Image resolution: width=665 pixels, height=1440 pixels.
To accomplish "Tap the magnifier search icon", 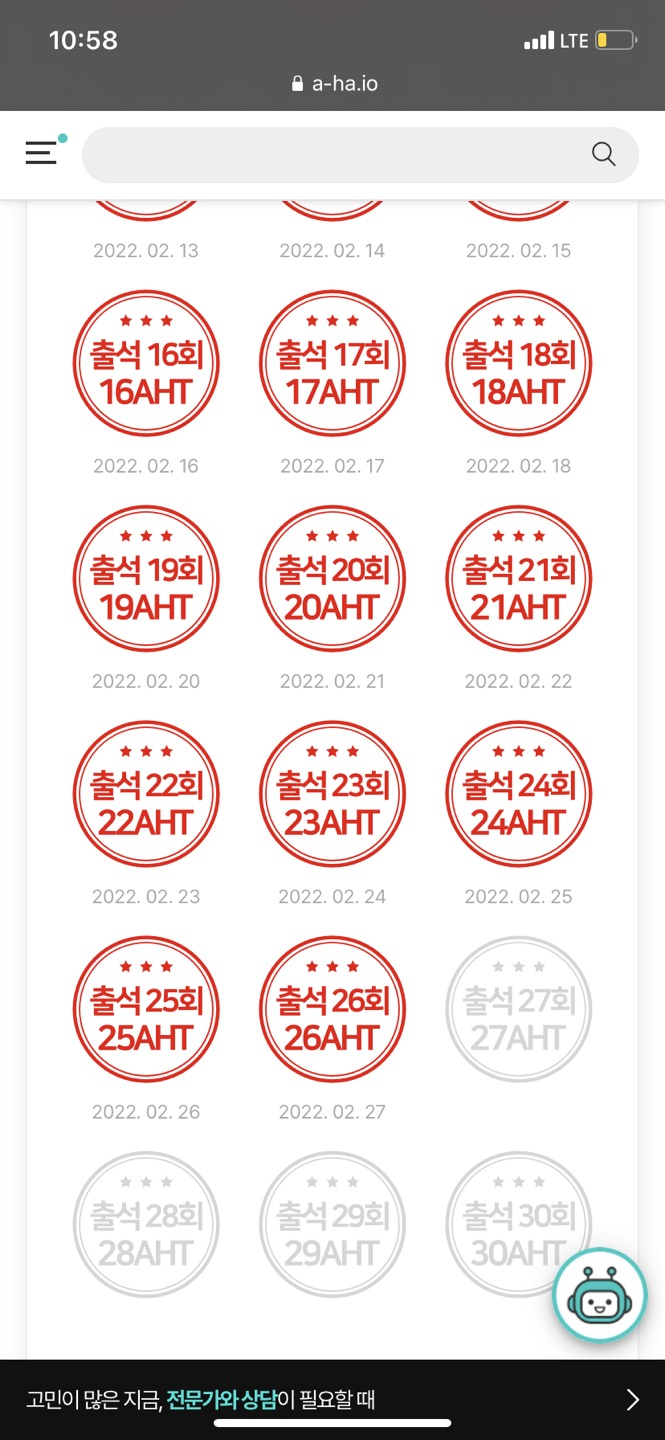I will [603, 154].
